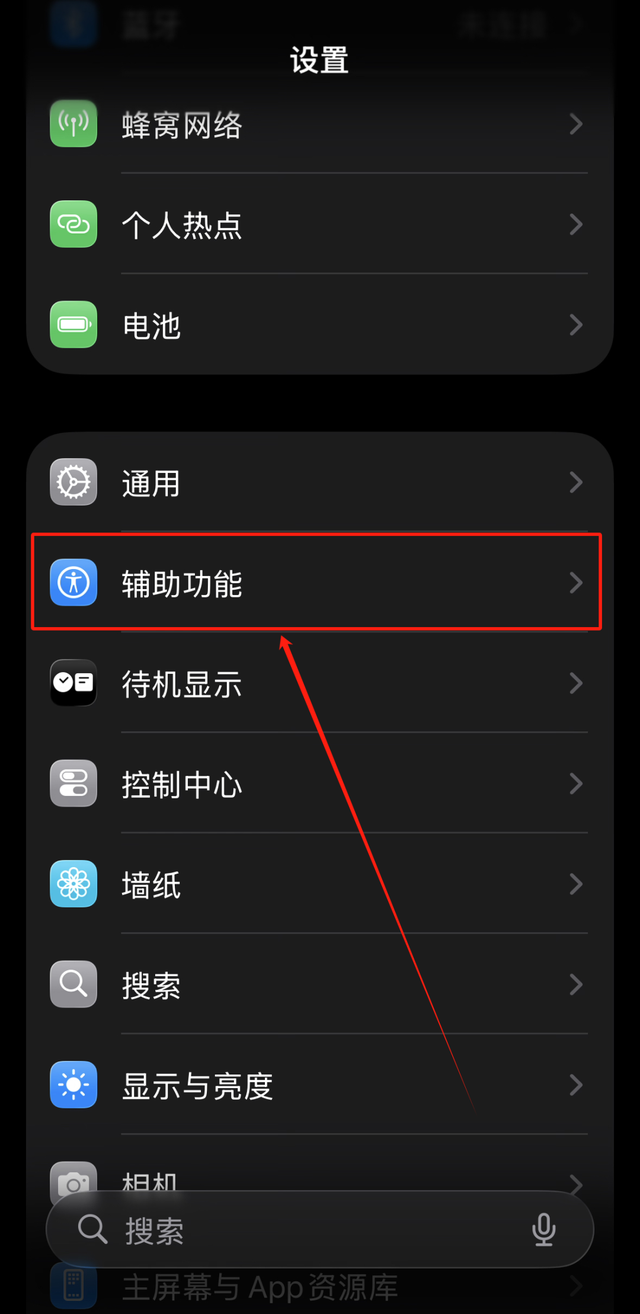Screen dimensions: 640x1314
Task: Open 蜂窝网络 settings
Action: point(320,125)
